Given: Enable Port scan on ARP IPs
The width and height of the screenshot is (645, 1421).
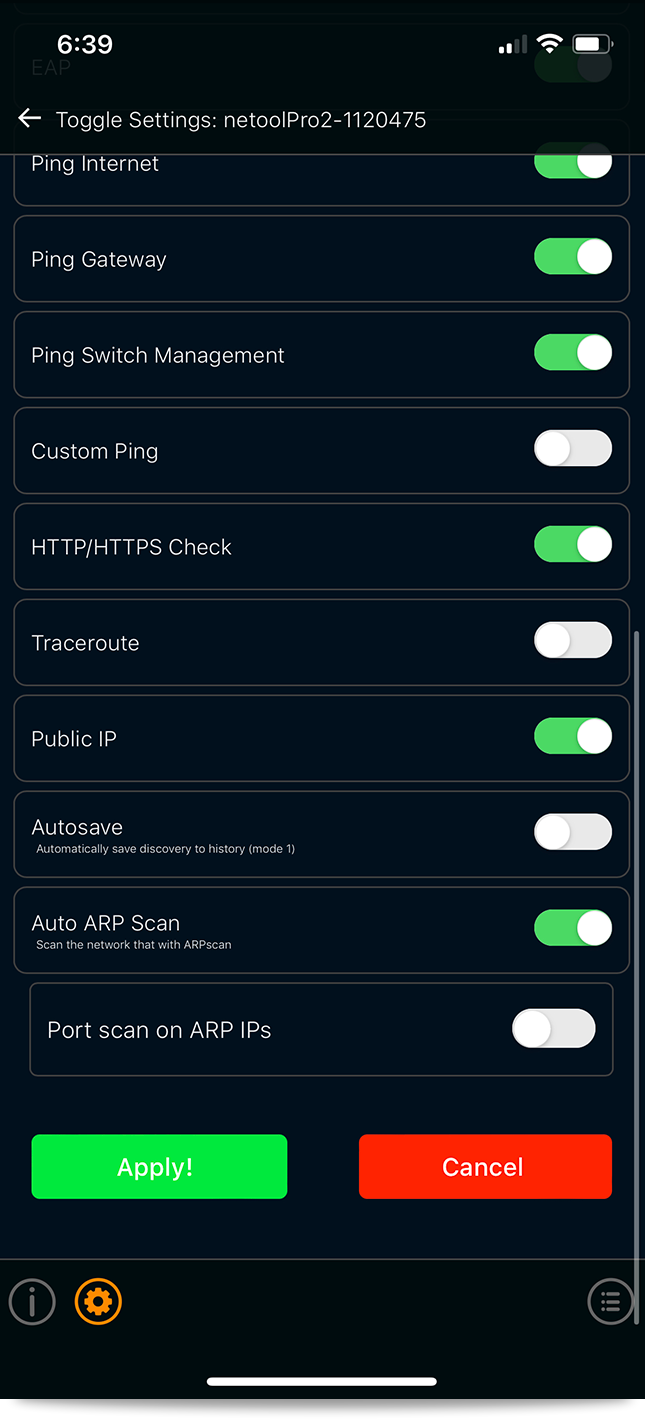Looking at the screenshot, I should (x=554, y=1029).
